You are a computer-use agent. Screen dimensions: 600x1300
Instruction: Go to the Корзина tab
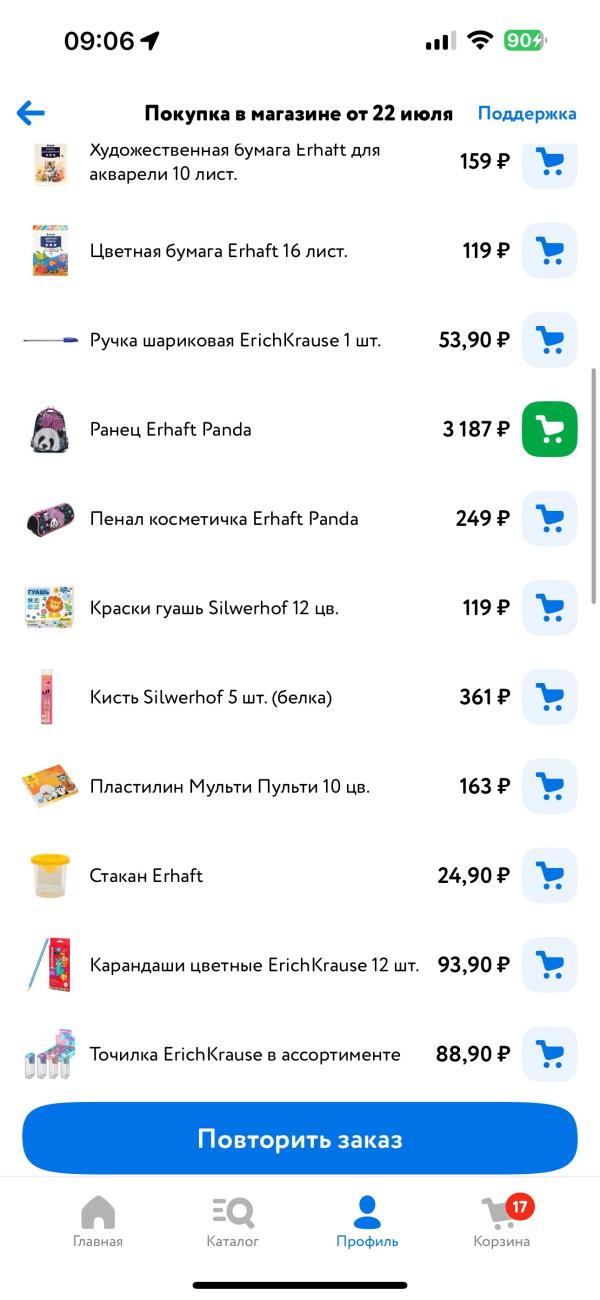click(502, 1222)
